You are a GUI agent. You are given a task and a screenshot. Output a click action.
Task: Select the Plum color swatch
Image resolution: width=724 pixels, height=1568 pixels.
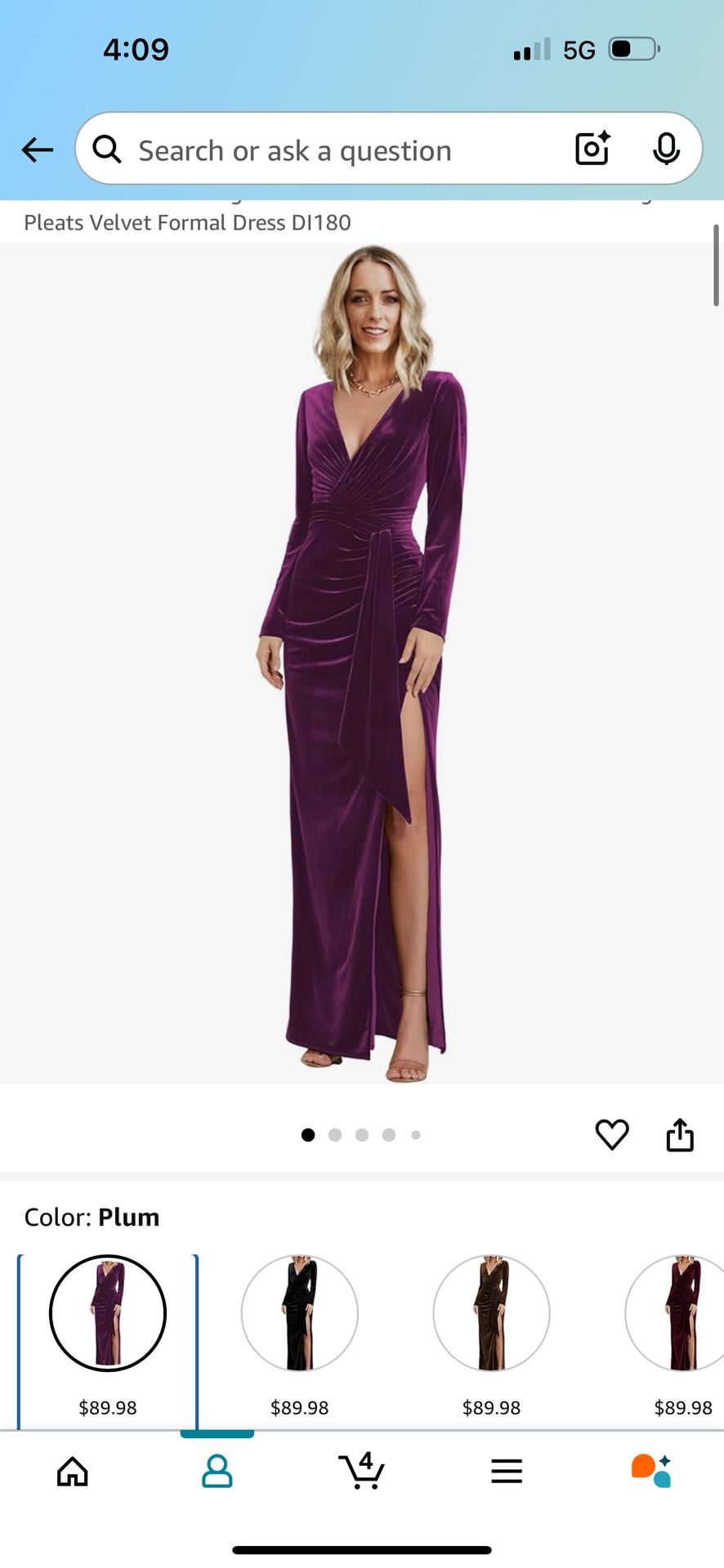108,1313
